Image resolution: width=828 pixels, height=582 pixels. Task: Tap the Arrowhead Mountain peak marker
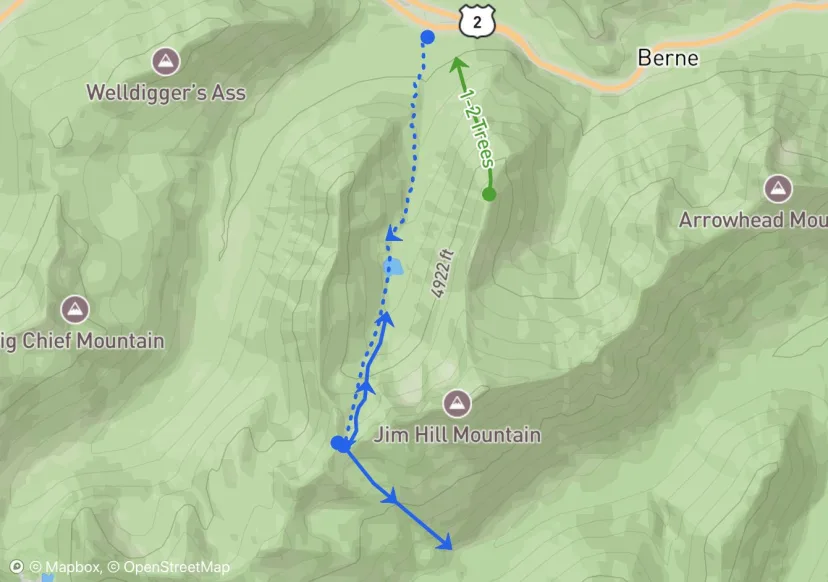tap(778, 188)
